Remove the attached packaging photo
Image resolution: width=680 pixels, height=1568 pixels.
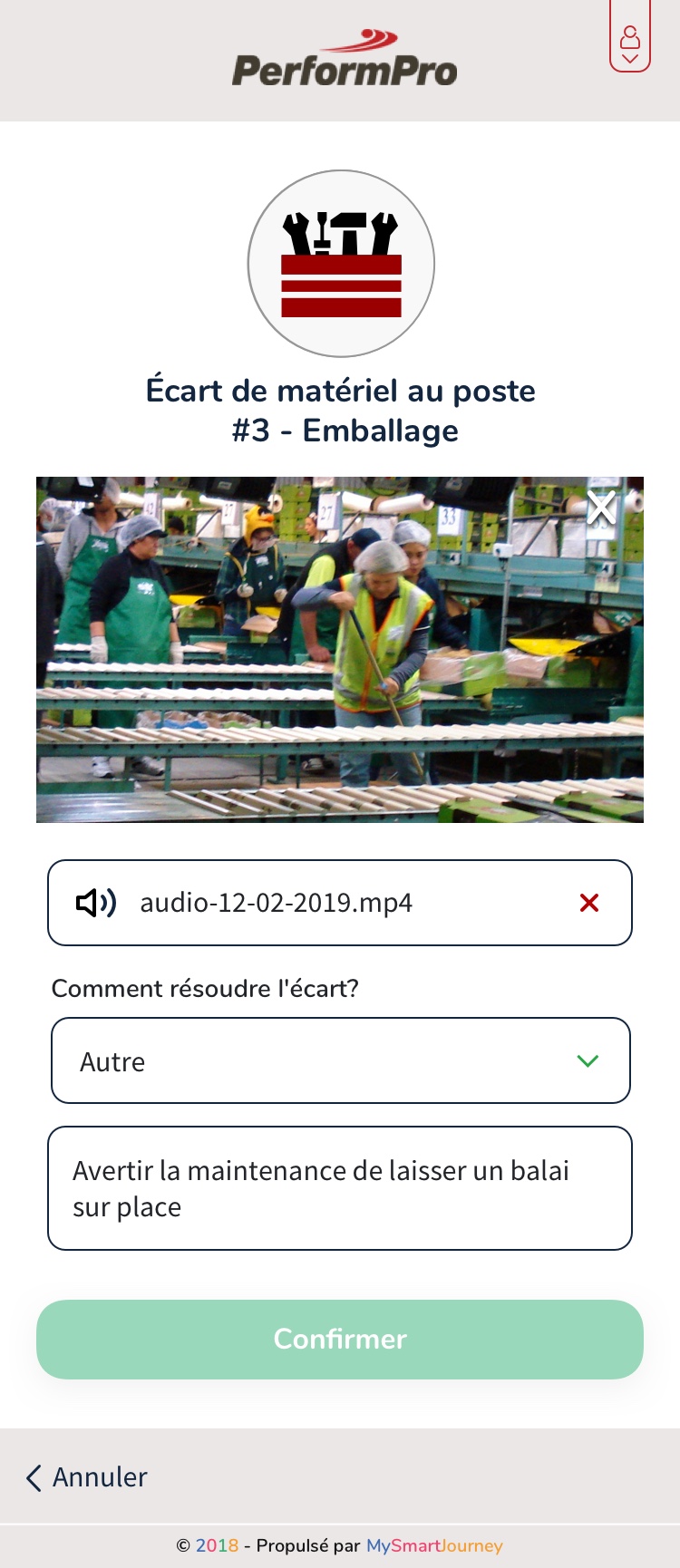[601, 508]
